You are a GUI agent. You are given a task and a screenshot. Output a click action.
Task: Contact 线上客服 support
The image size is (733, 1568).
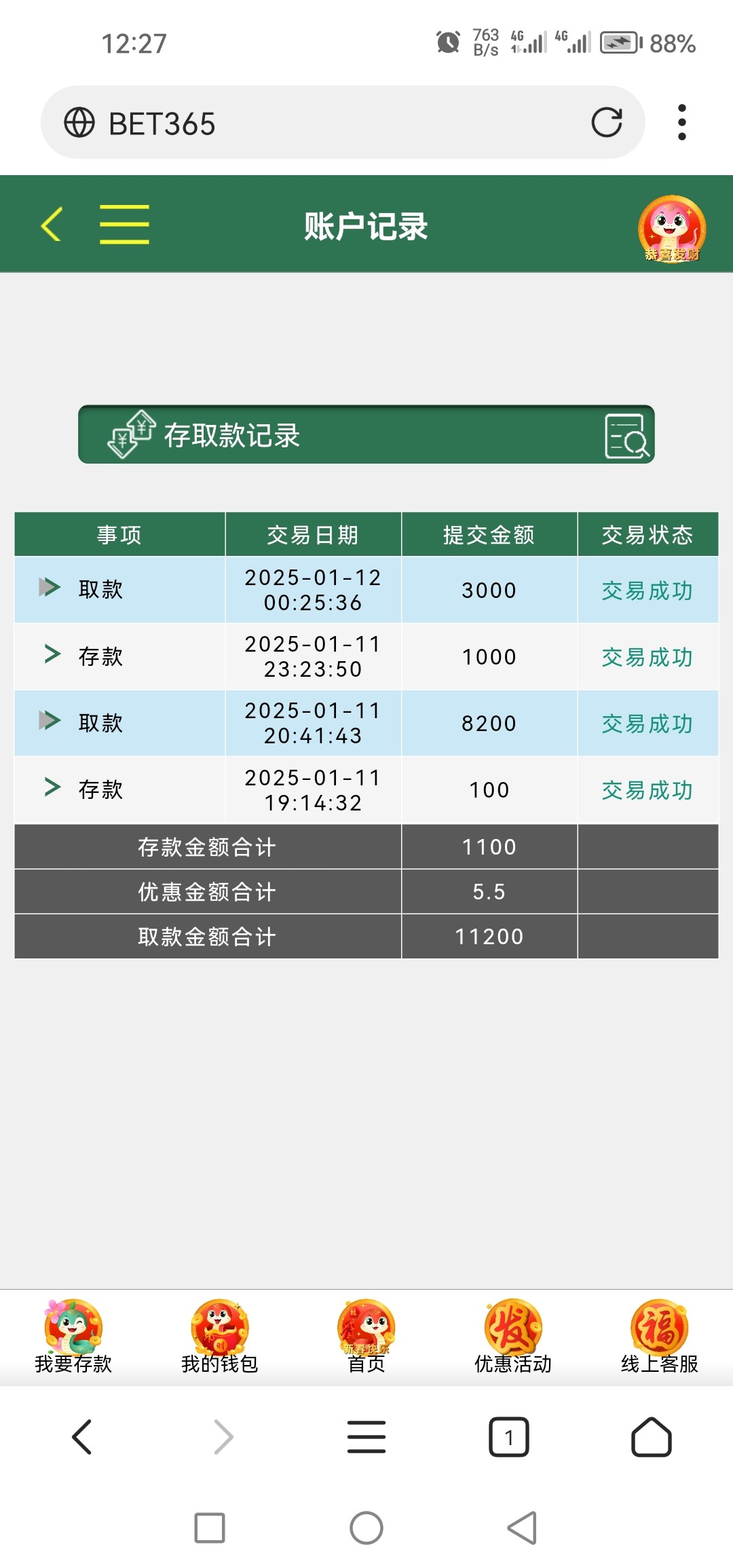coord(660,1336)
